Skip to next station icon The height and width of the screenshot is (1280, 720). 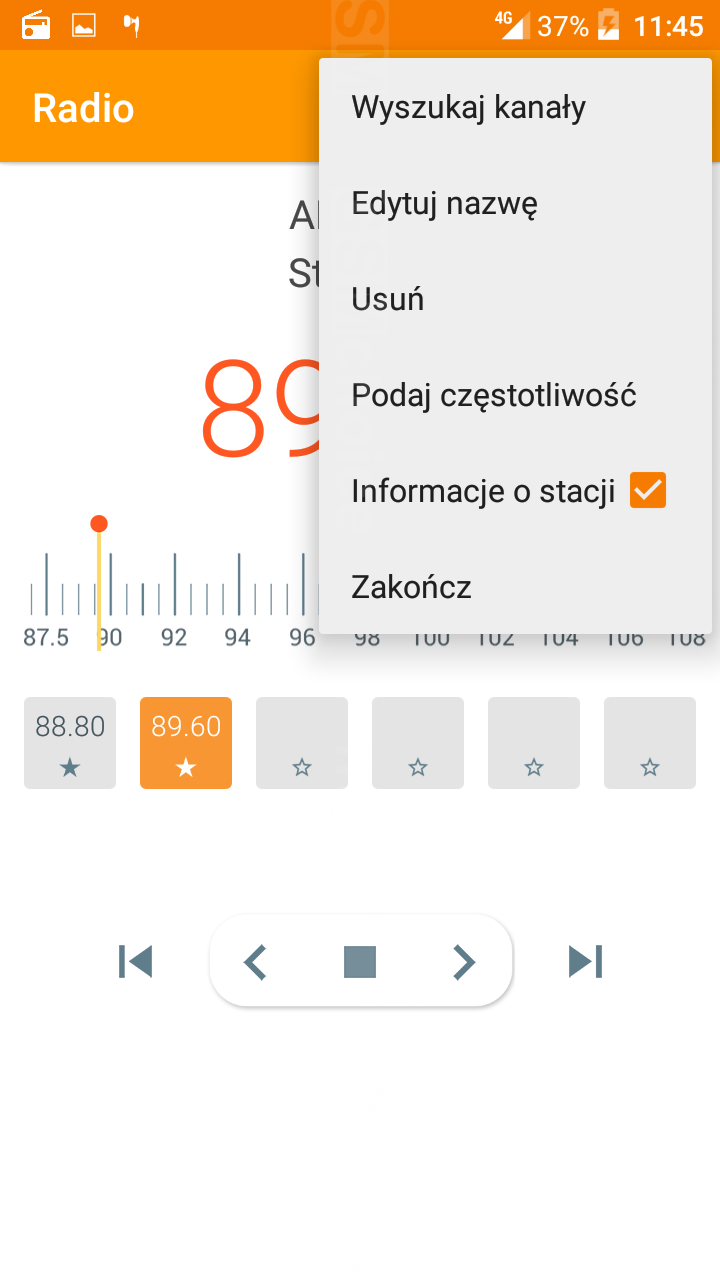pyautogui.click(x=585, y=961)
